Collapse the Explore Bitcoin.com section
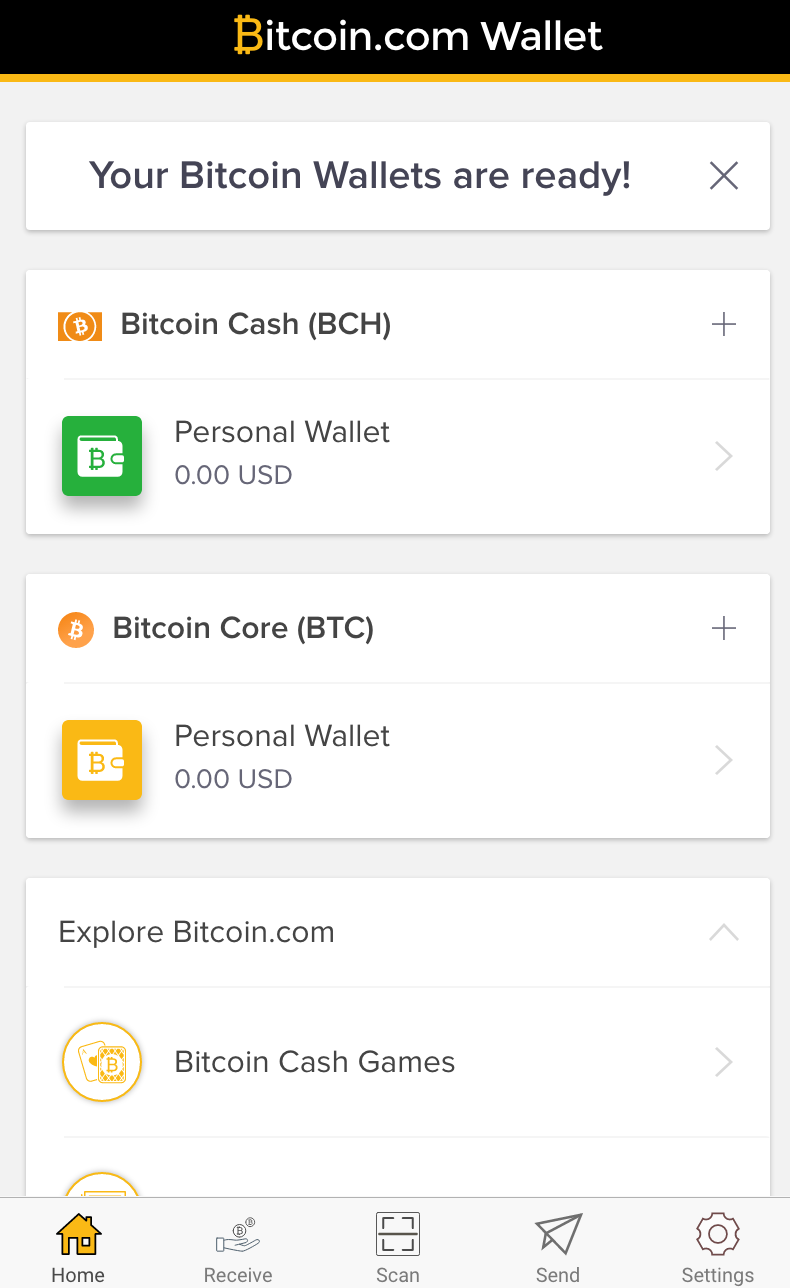790x1288 pixels. pos(723,932)
